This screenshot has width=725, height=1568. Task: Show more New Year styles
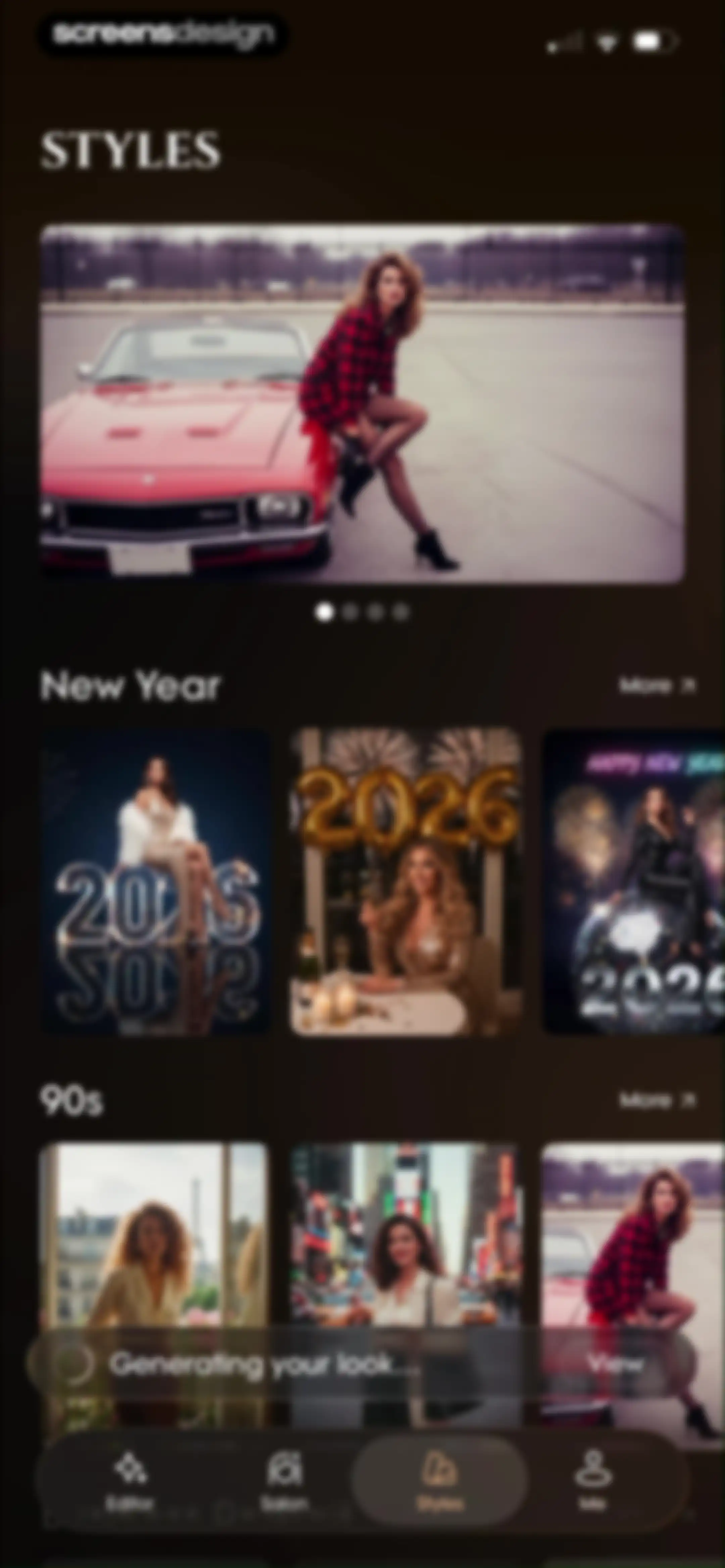[657, 685]
